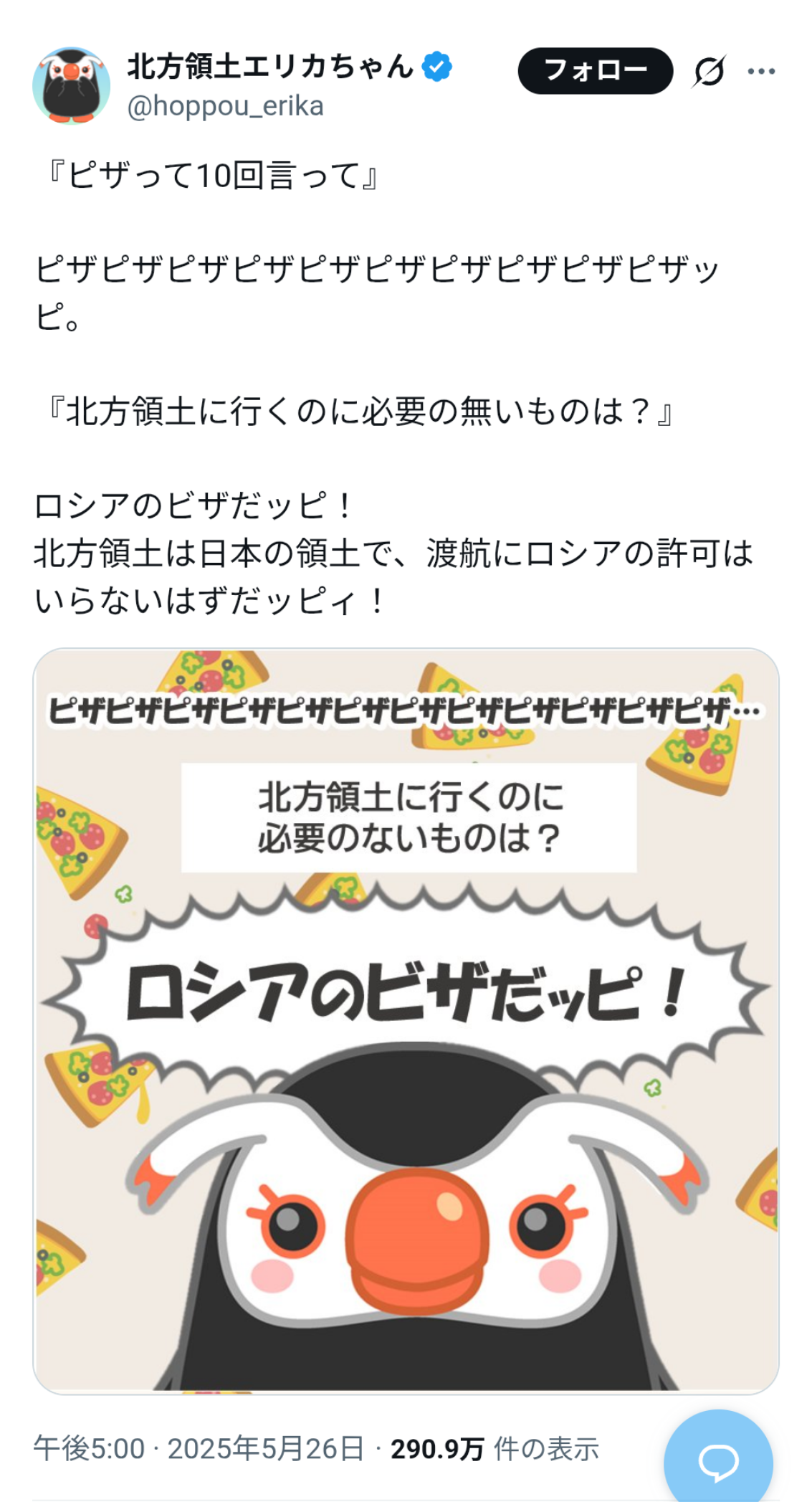The width and height of the screenshot is (812, 1502).
Task: View the @hoppou_erika profile handle
Action: pos(225,106)
